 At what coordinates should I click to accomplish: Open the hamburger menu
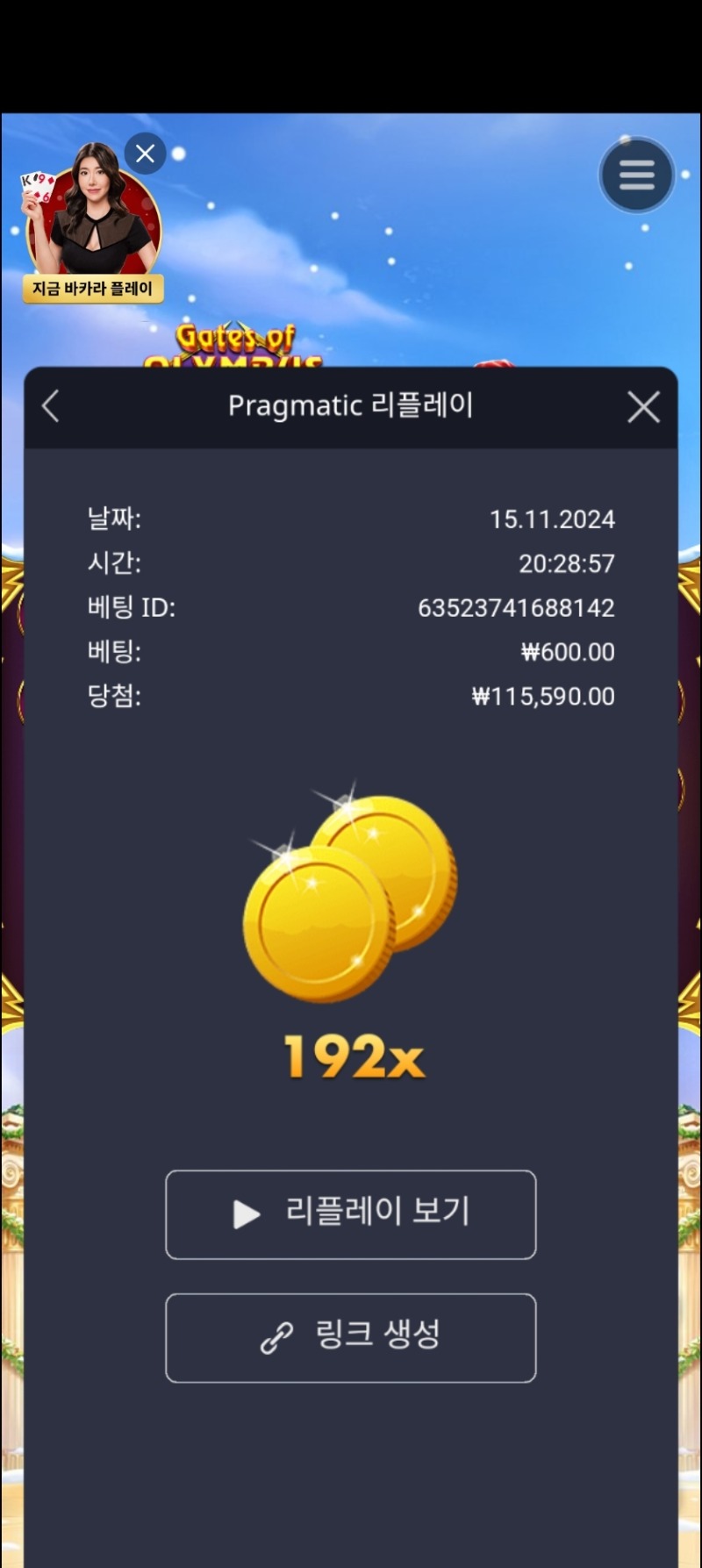(x=636, y=175)
